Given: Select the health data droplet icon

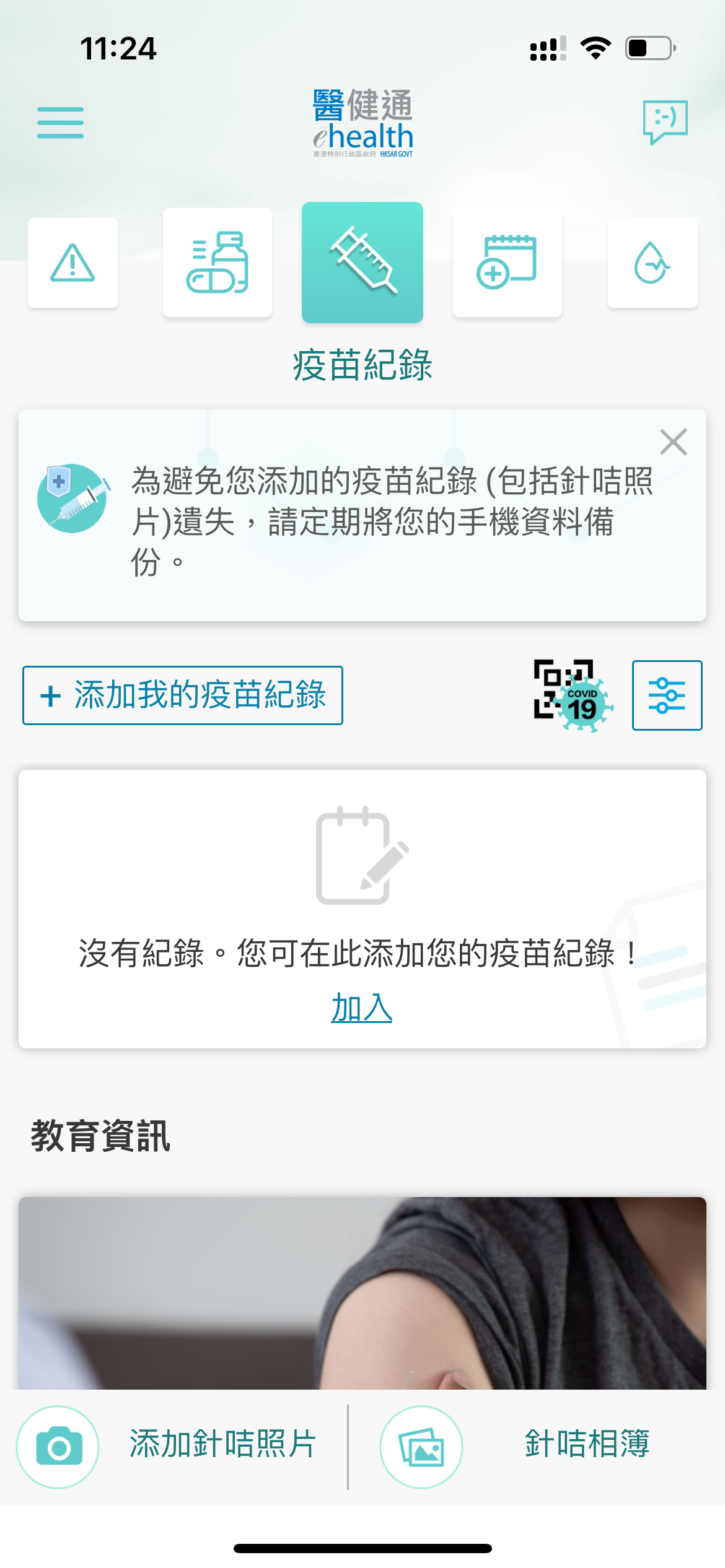Looking at the screenshot, I should pyautogui.click(x=652, y=263).
